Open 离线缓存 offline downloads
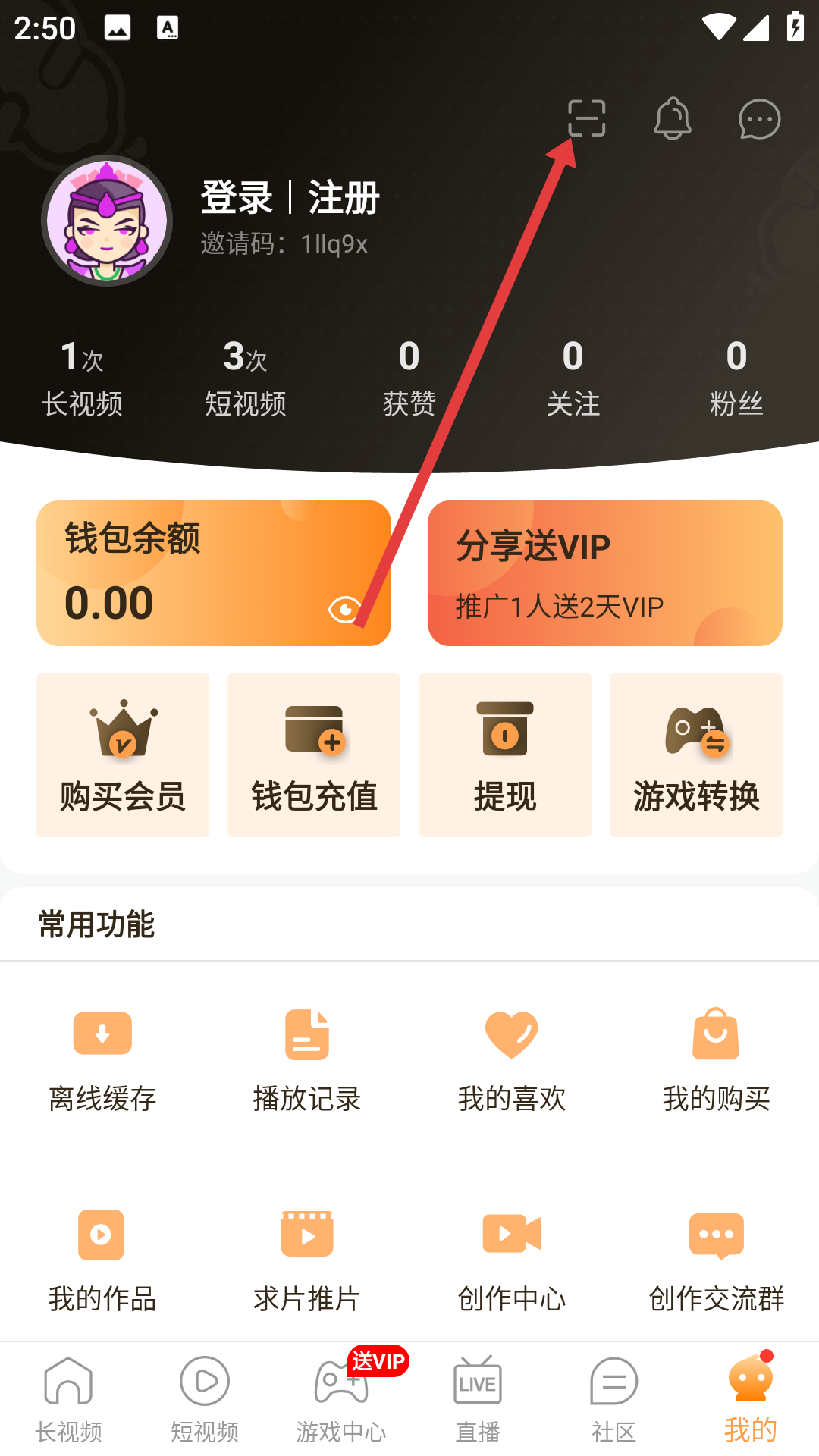The height and width of the screenshot is (1456, 819). click(102, 1033)
